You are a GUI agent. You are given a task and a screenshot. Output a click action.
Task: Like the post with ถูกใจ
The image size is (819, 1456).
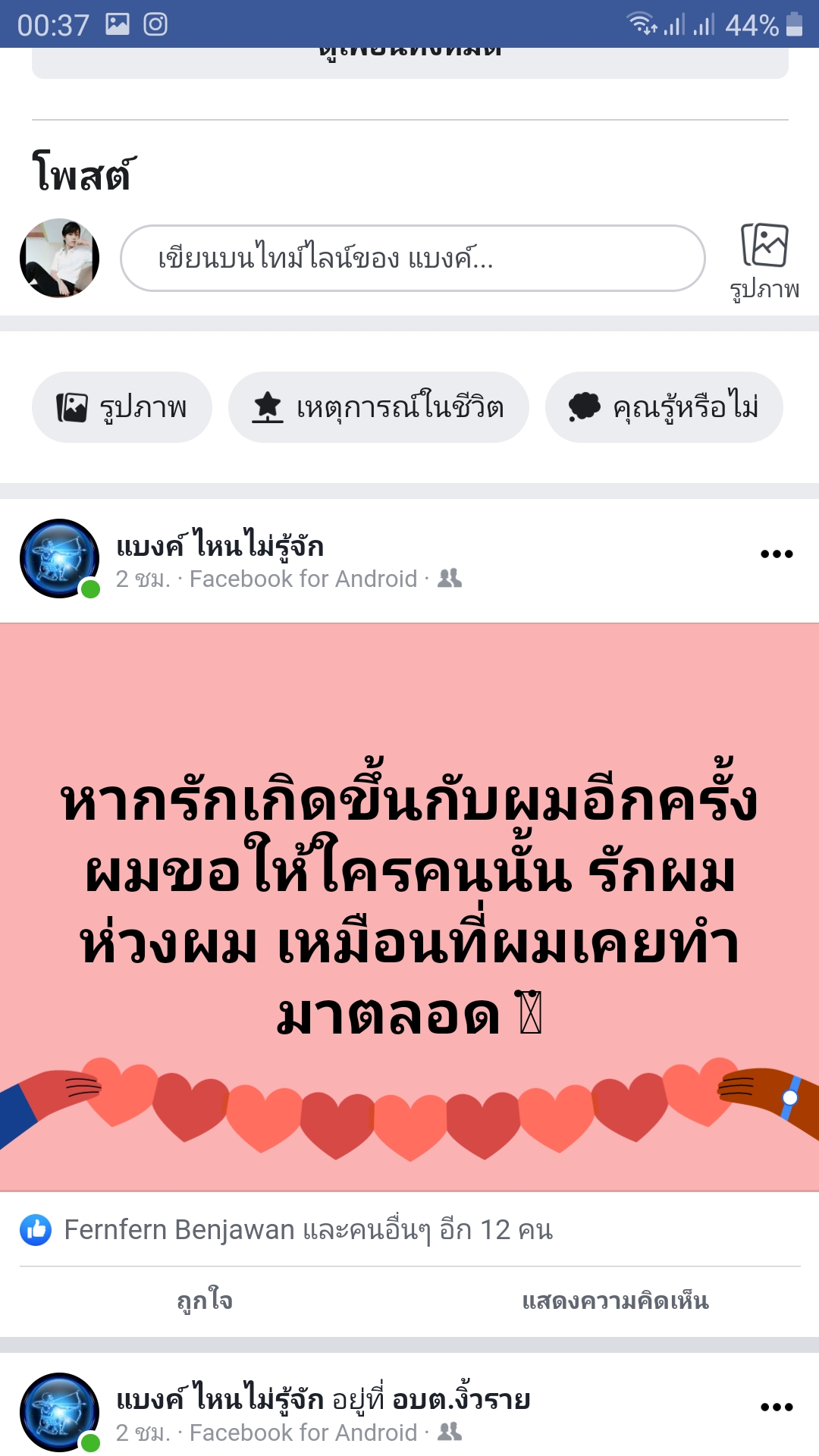(205, 1301)
